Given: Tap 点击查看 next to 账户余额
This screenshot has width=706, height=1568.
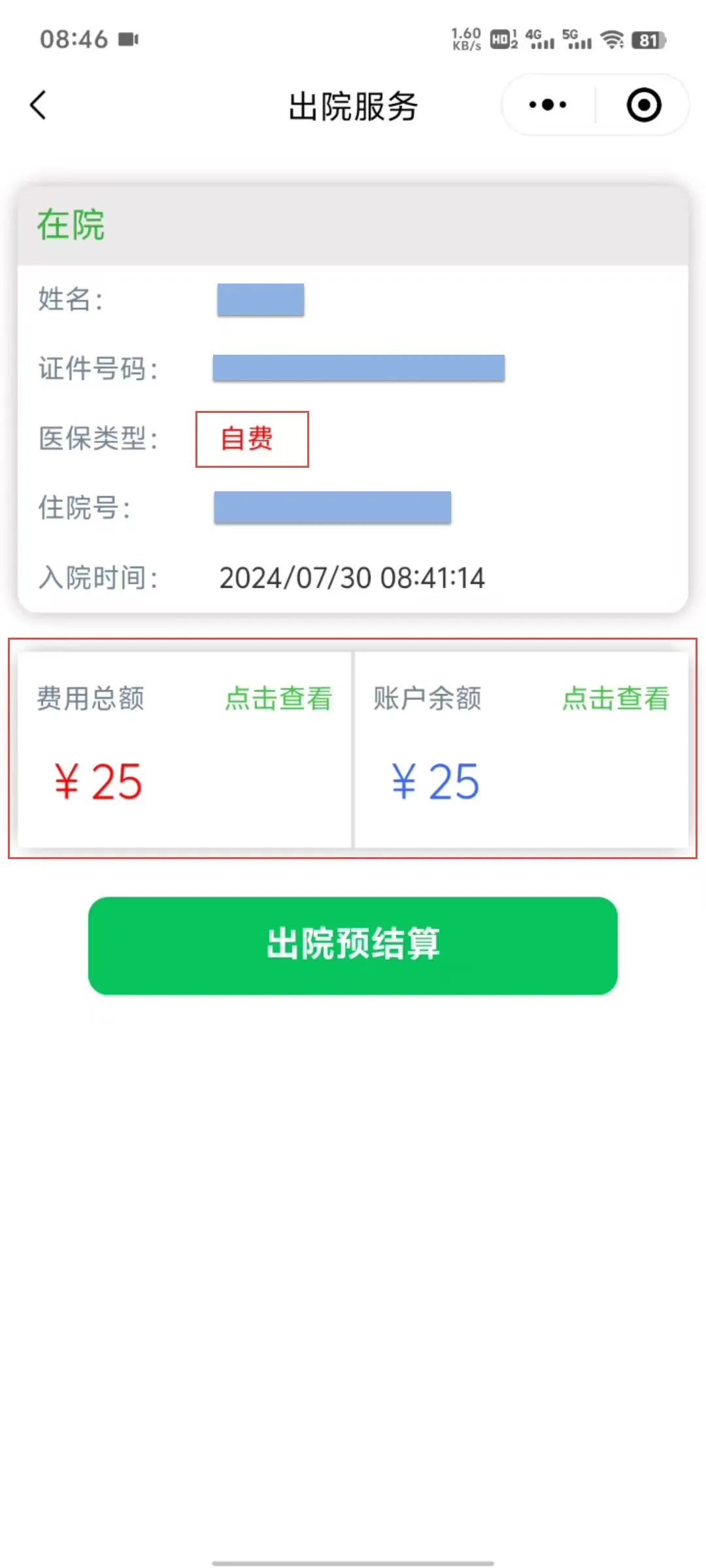Looking at the screenshot, I should [x=616, y=698].
